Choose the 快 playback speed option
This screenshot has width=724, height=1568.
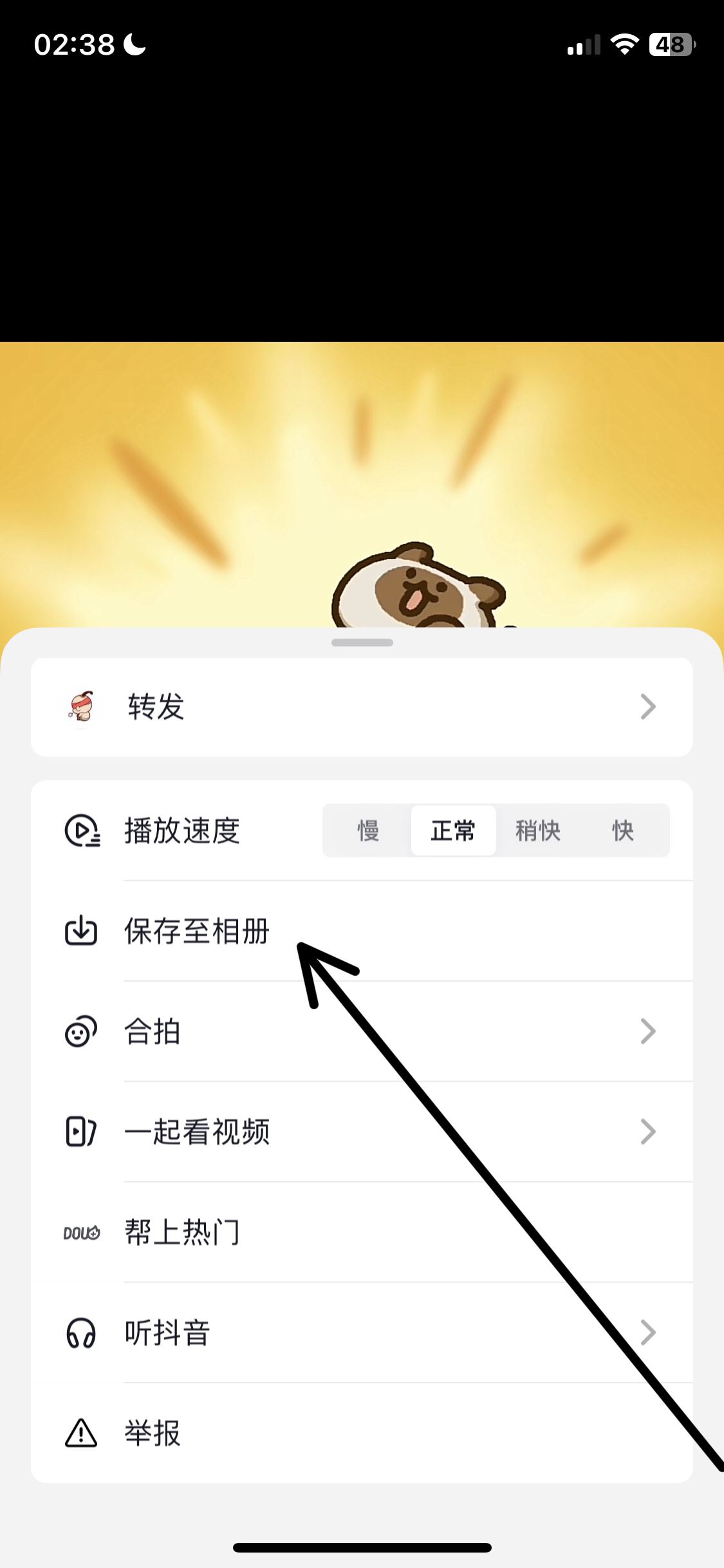pos(624,830)
